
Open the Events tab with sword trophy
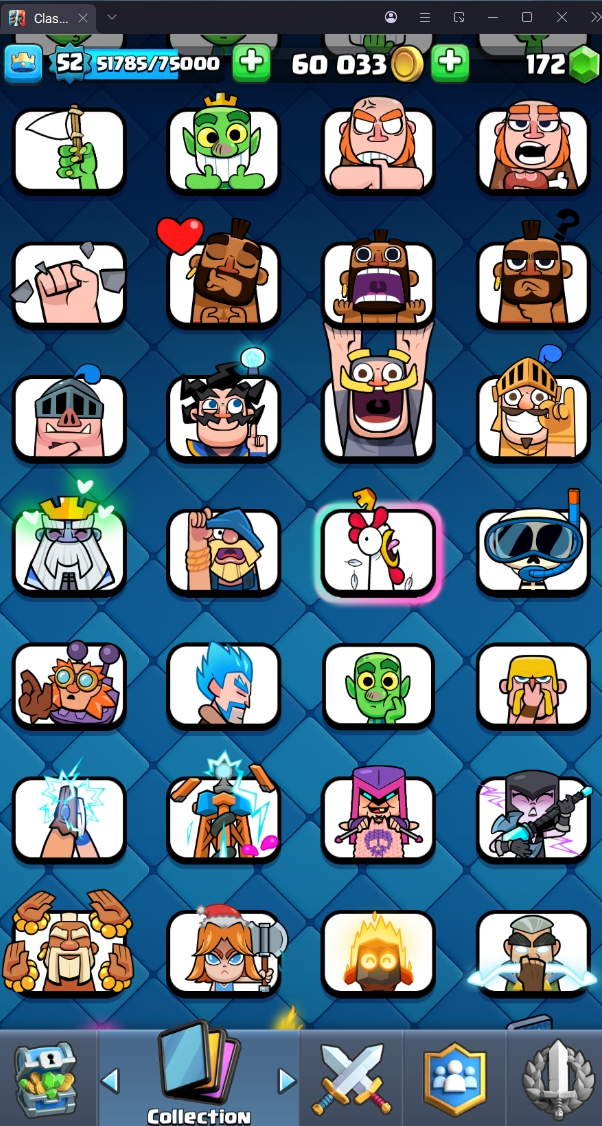coord(555,1078)
